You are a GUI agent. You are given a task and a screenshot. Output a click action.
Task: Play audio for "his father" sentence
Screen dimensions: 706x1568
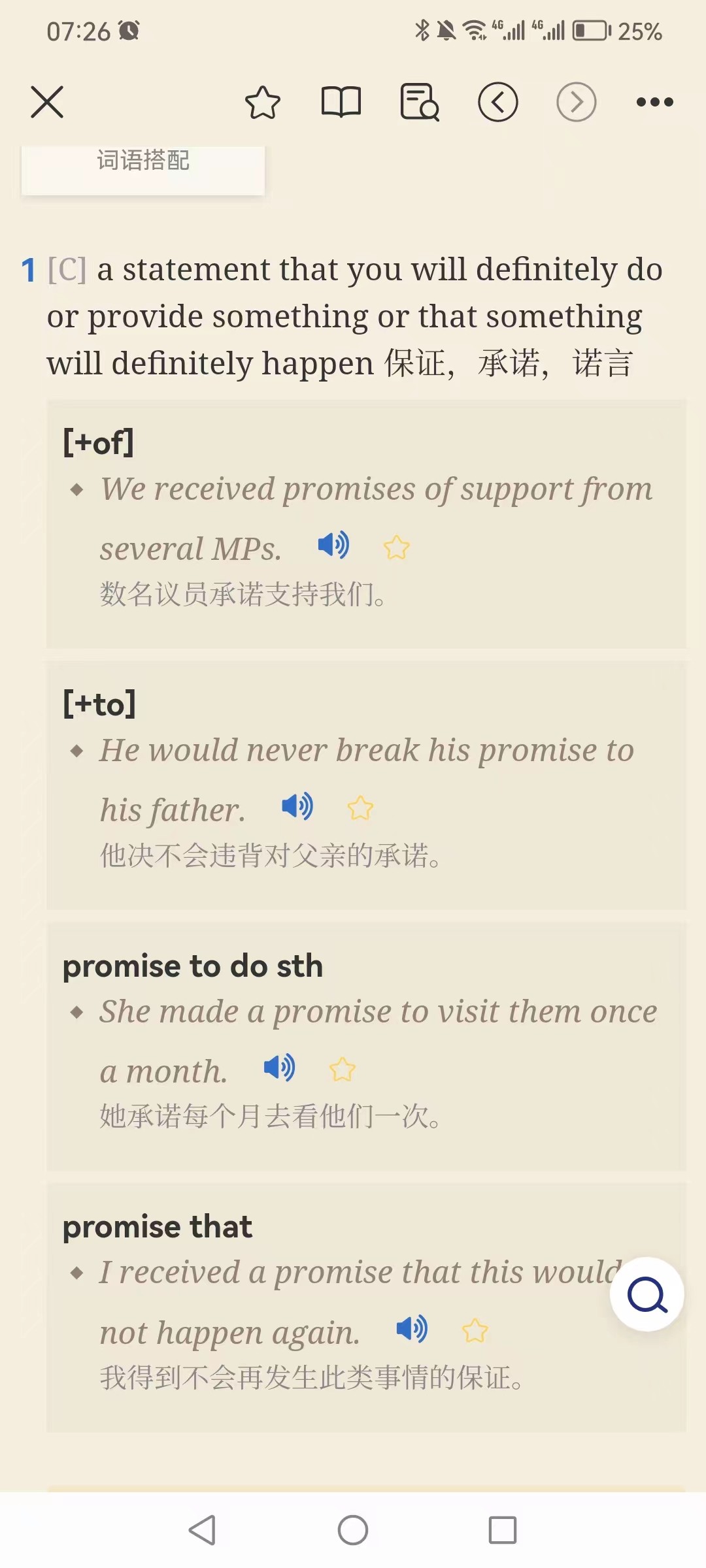click(297, 806)
